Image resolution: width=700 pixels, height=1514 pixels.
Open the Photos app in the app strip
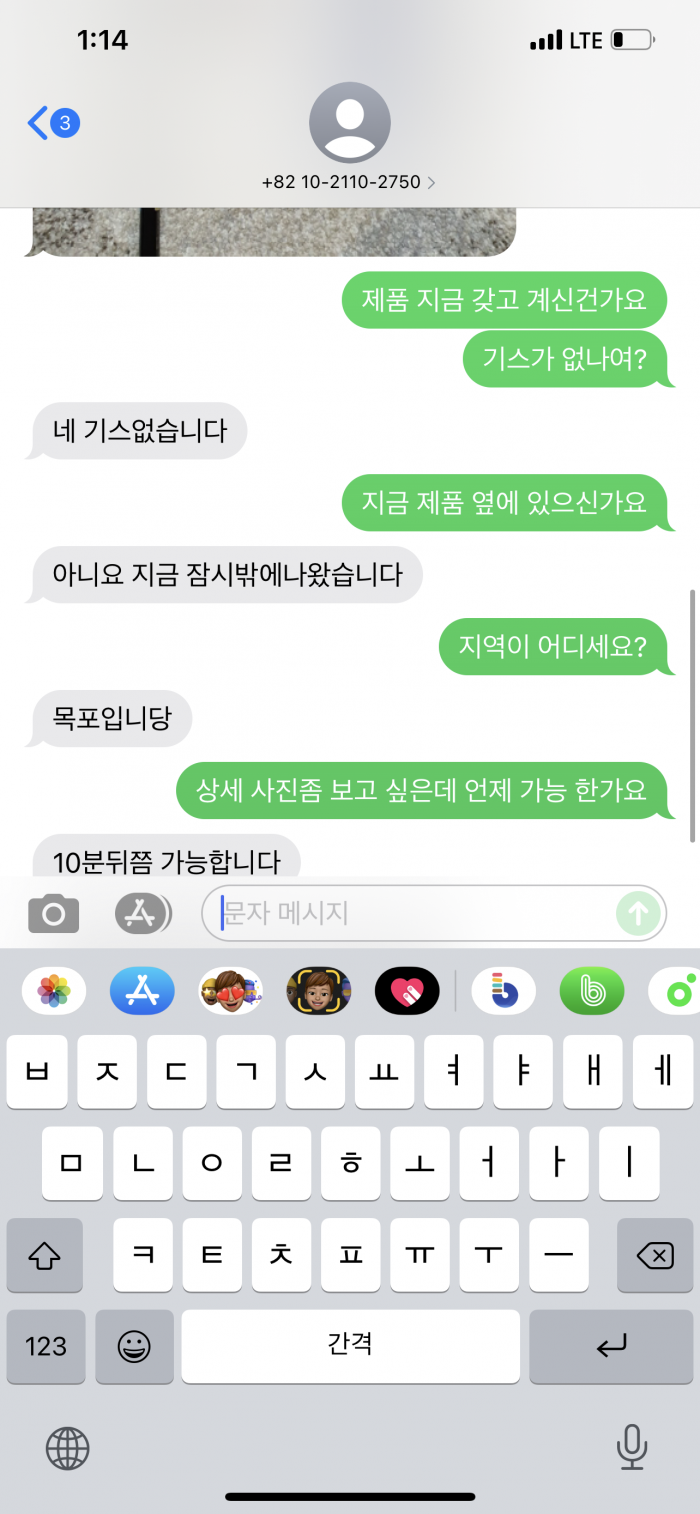point(54,992)
